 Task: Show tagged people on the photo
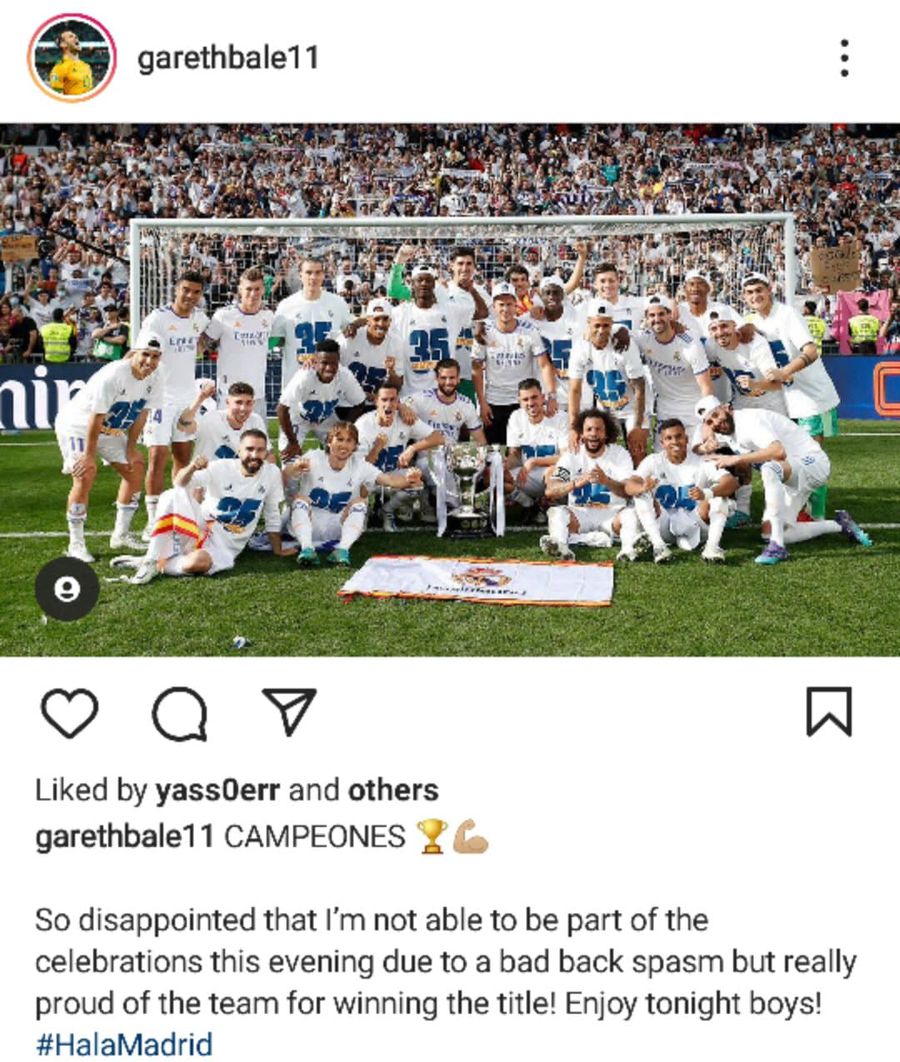click(x=67, y=590)
